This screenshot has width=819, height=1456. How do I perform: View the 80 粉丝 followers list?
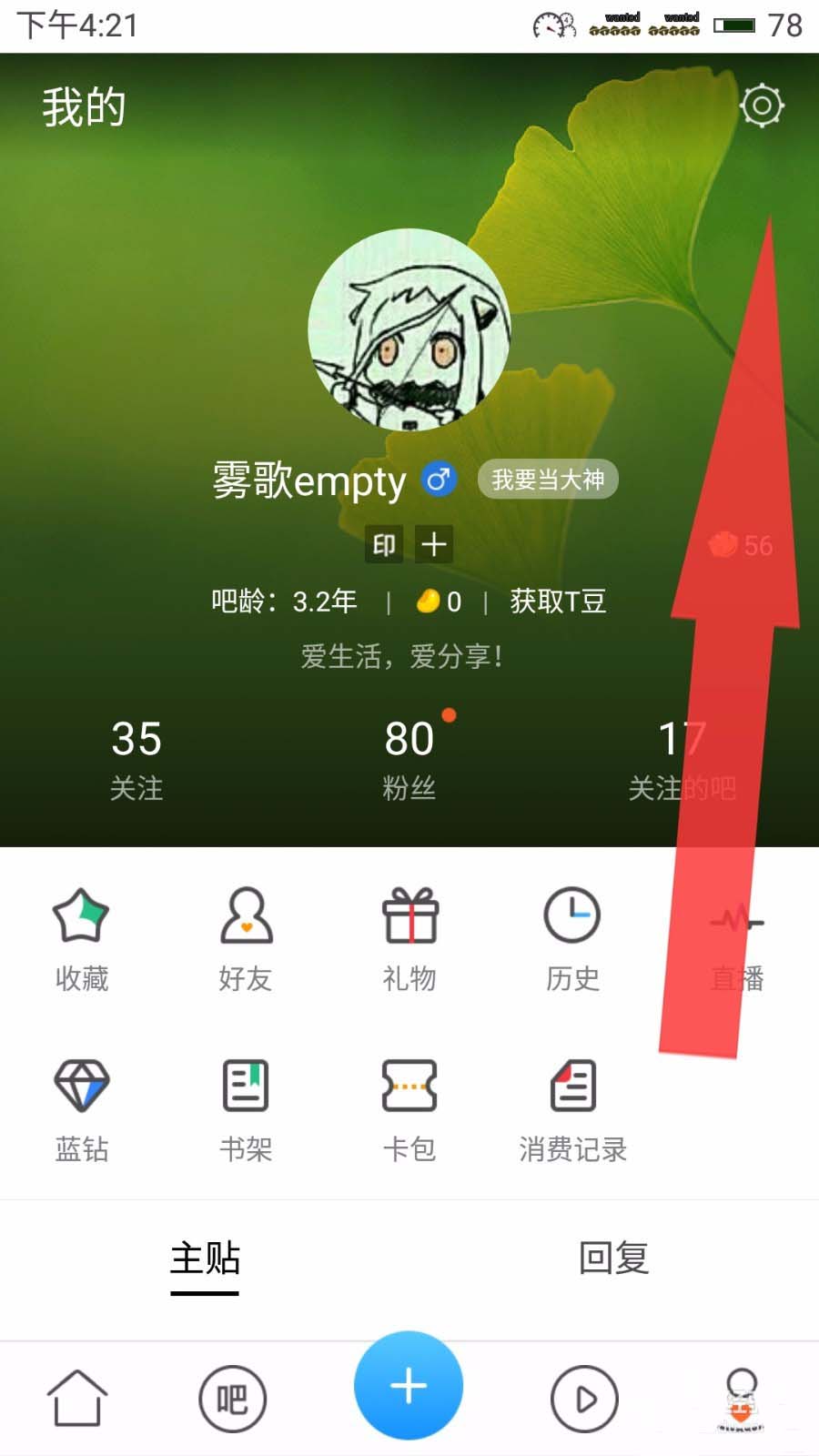tap(409, 760)
